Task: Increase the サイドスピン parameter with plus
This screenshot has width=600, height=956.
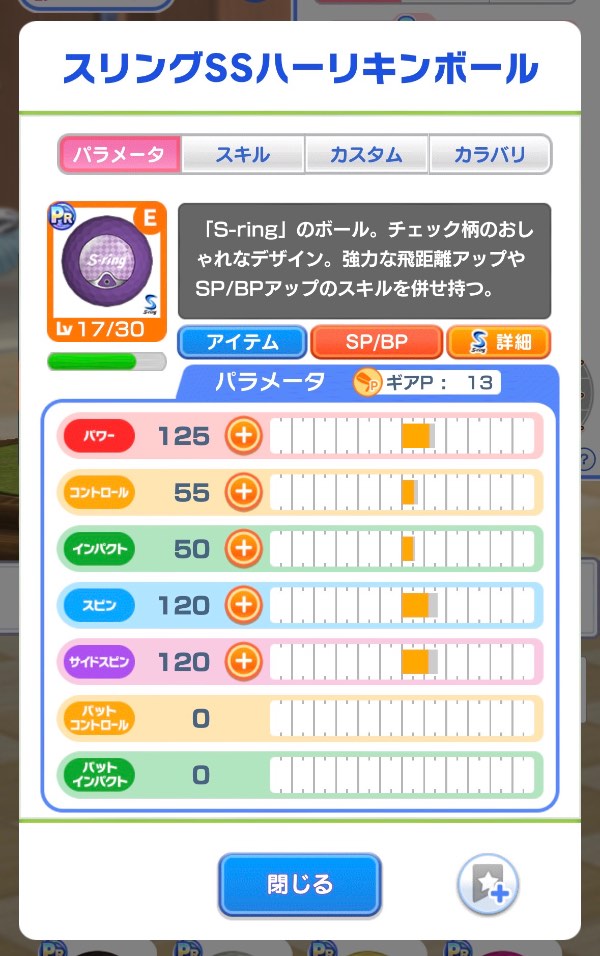Action: click(x=243, y=661)
